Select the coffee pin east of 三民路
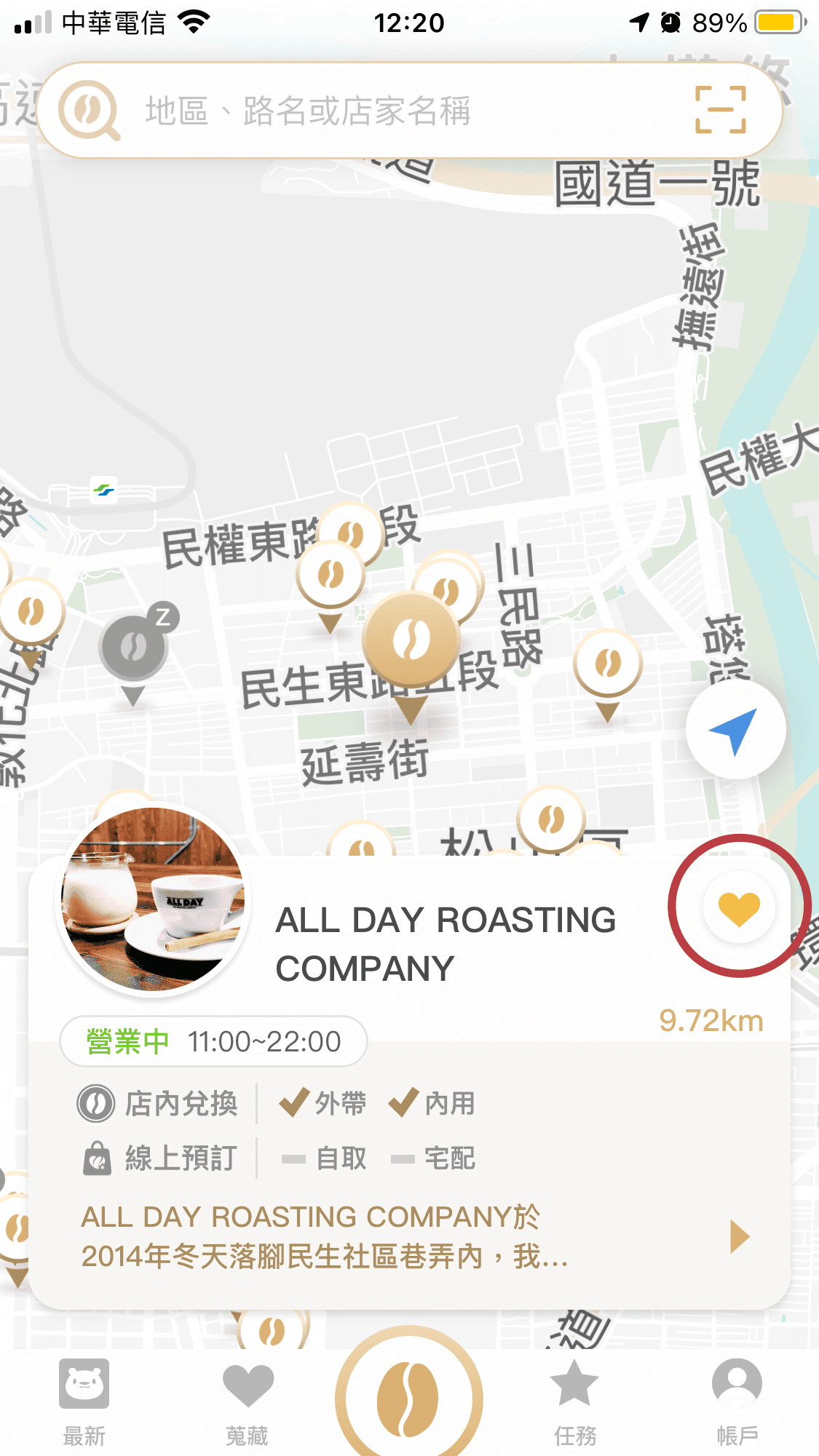819x1456 pixels. click(607, 664)
